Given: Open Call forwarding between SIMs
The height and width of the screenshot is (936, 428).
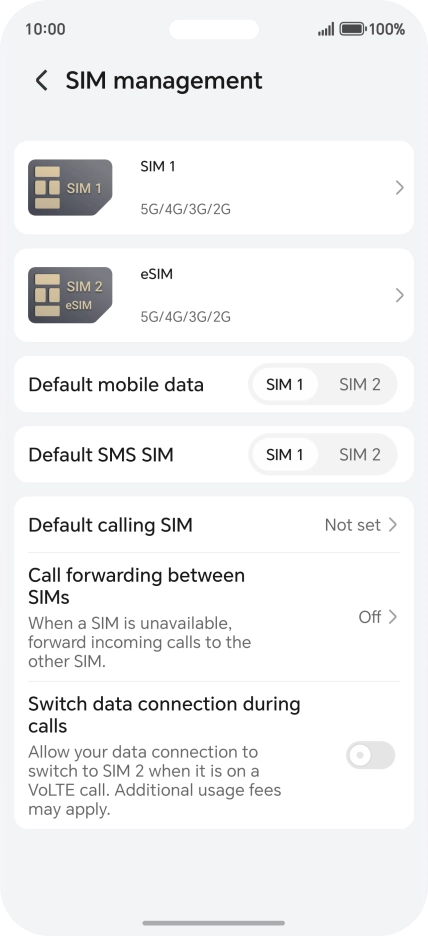Looking at the screenshot, I should click(214, 617).
